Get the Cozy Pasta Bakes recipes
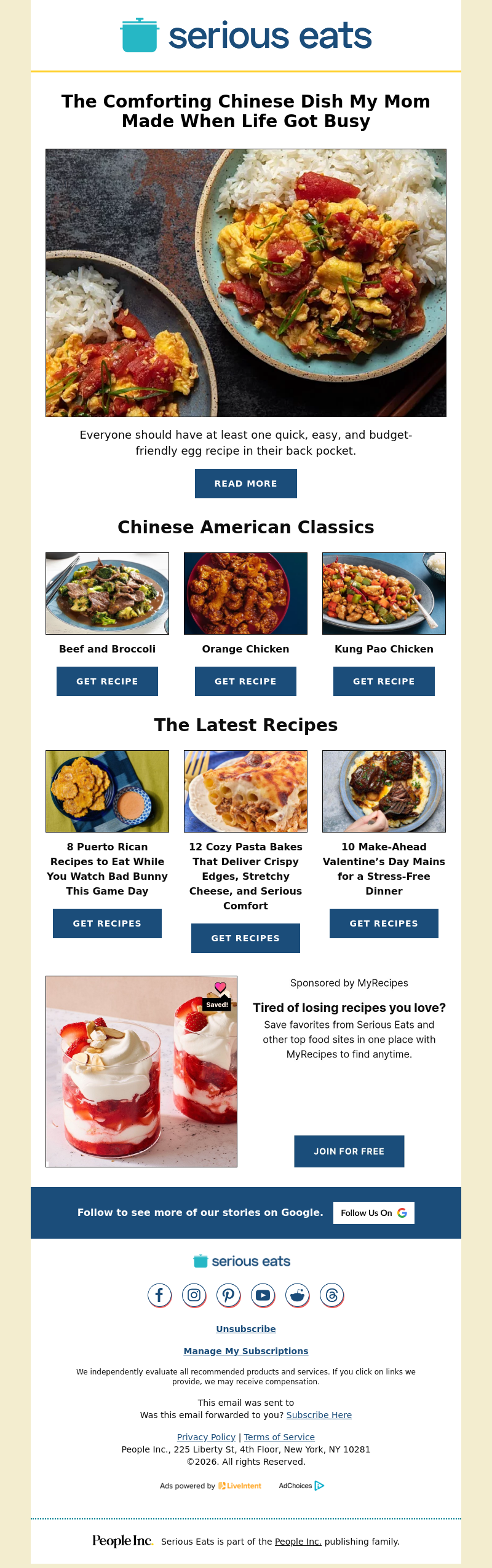The height and width of the screenshot is (1568, 492). click(x=245, y=938)
